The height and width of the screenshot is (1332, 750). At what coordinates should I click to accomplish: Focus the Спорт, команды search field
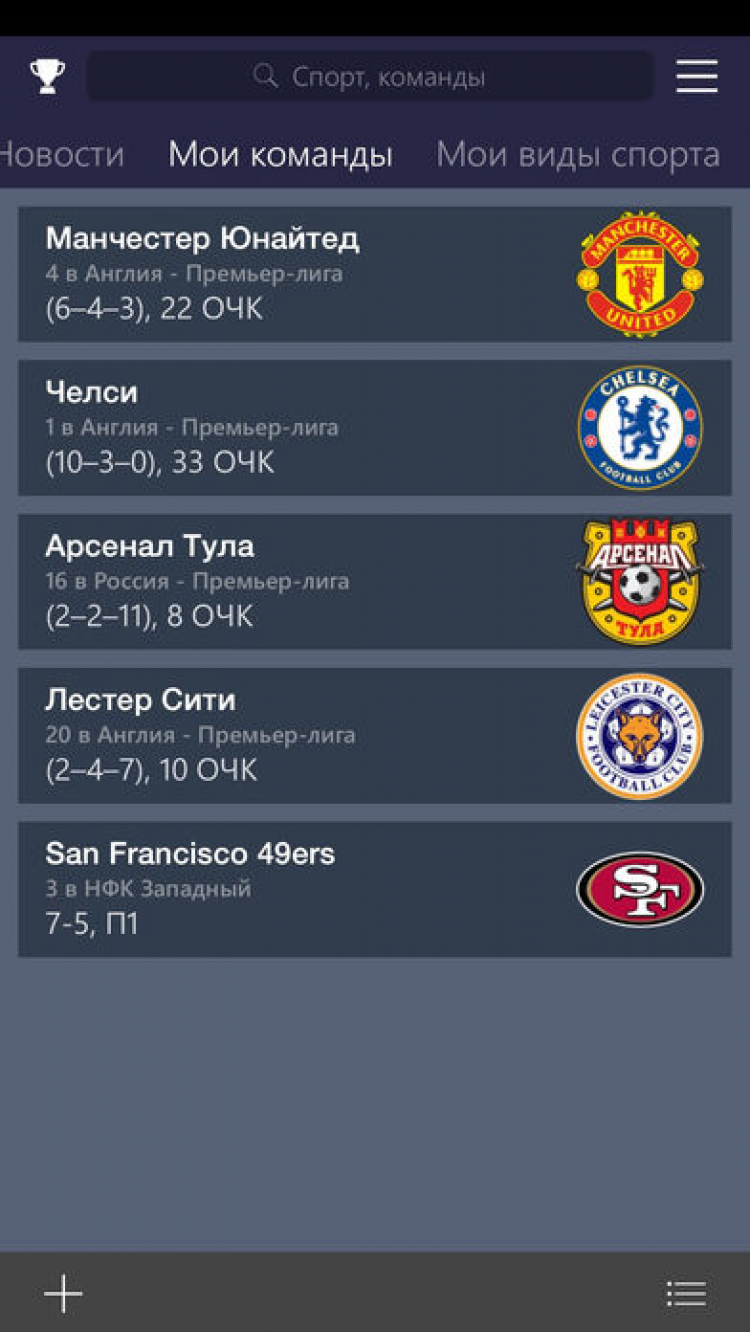point(370,77)
